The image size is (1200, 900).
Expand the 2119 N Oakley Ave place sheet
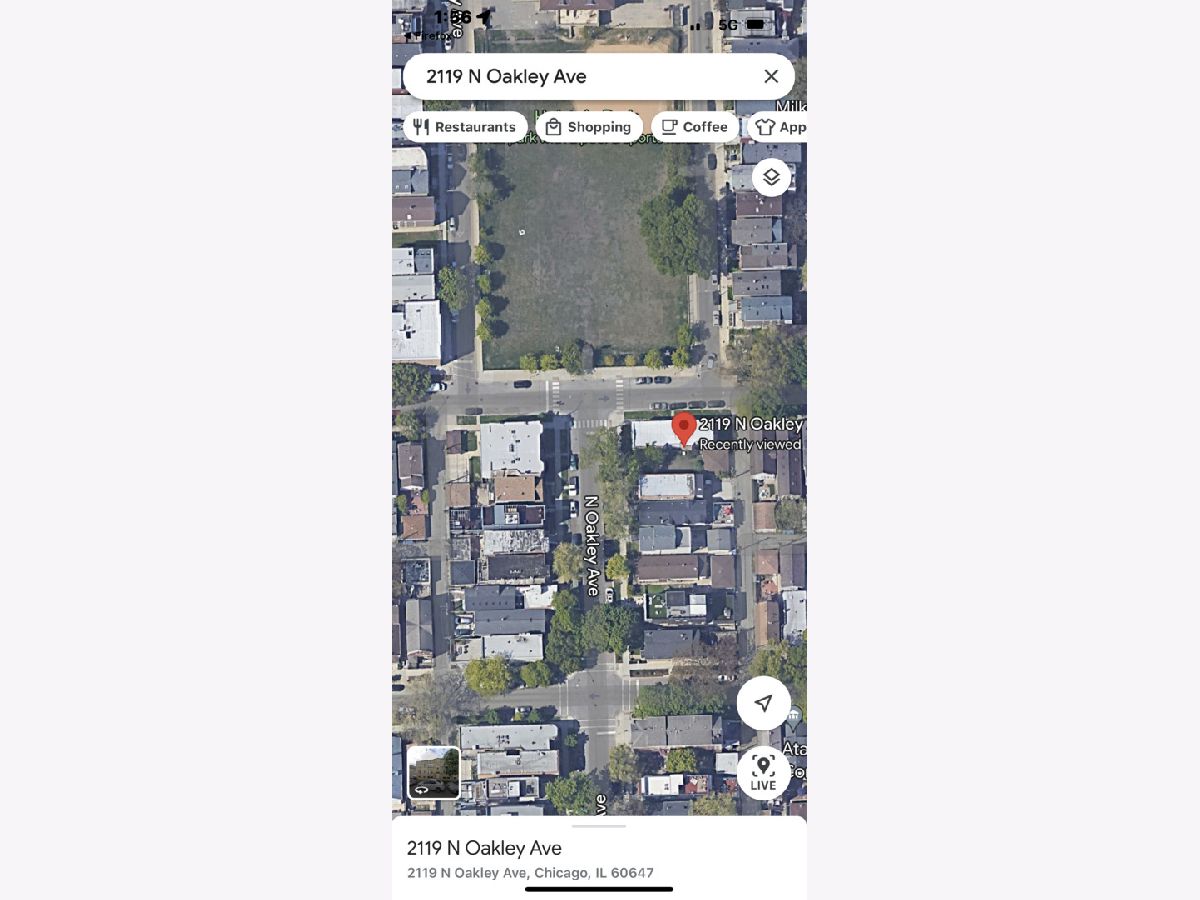[598, 827]
